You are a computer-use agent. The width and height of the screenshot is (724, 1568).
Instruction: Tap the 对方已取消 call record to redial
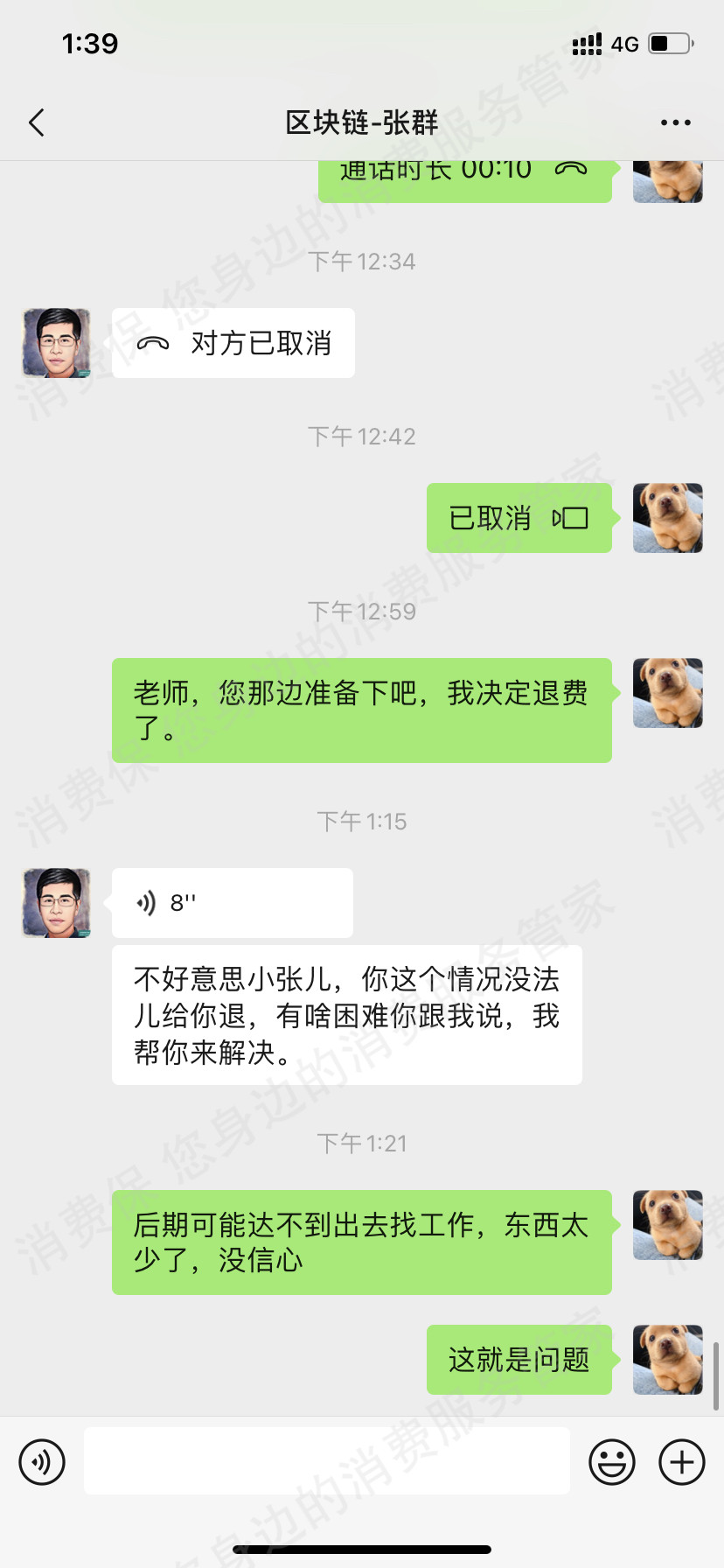click(x=233, y=343)
